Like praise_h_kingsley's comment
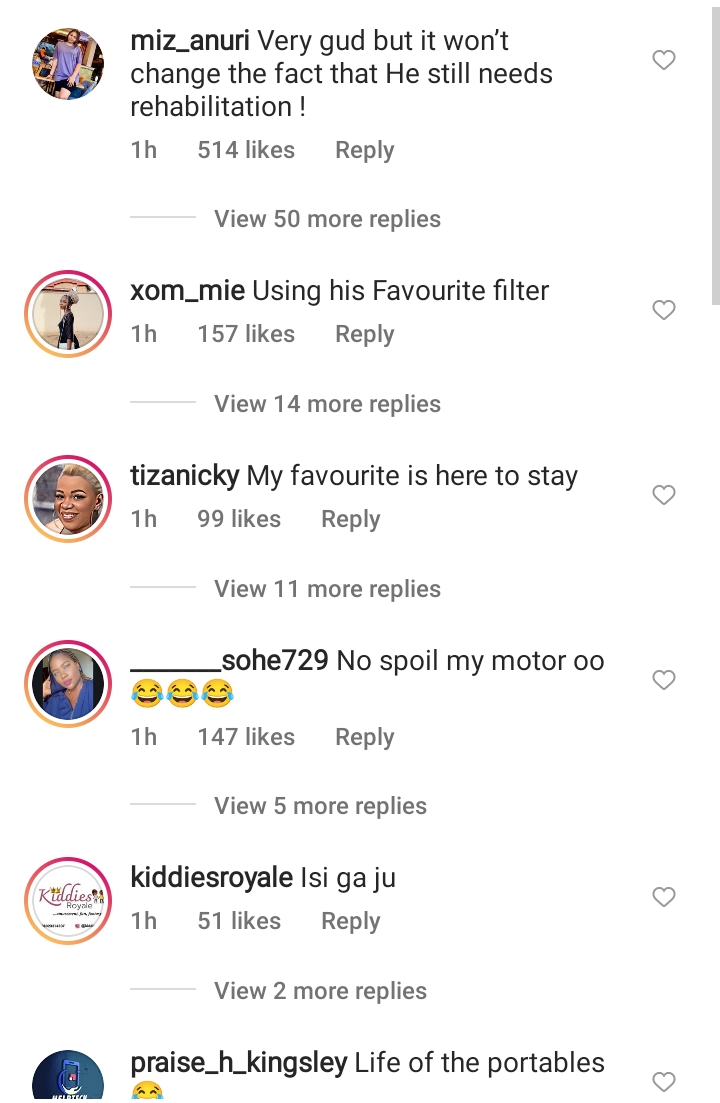Screen dimensions: 720x1103 [x=664, y=1081]
